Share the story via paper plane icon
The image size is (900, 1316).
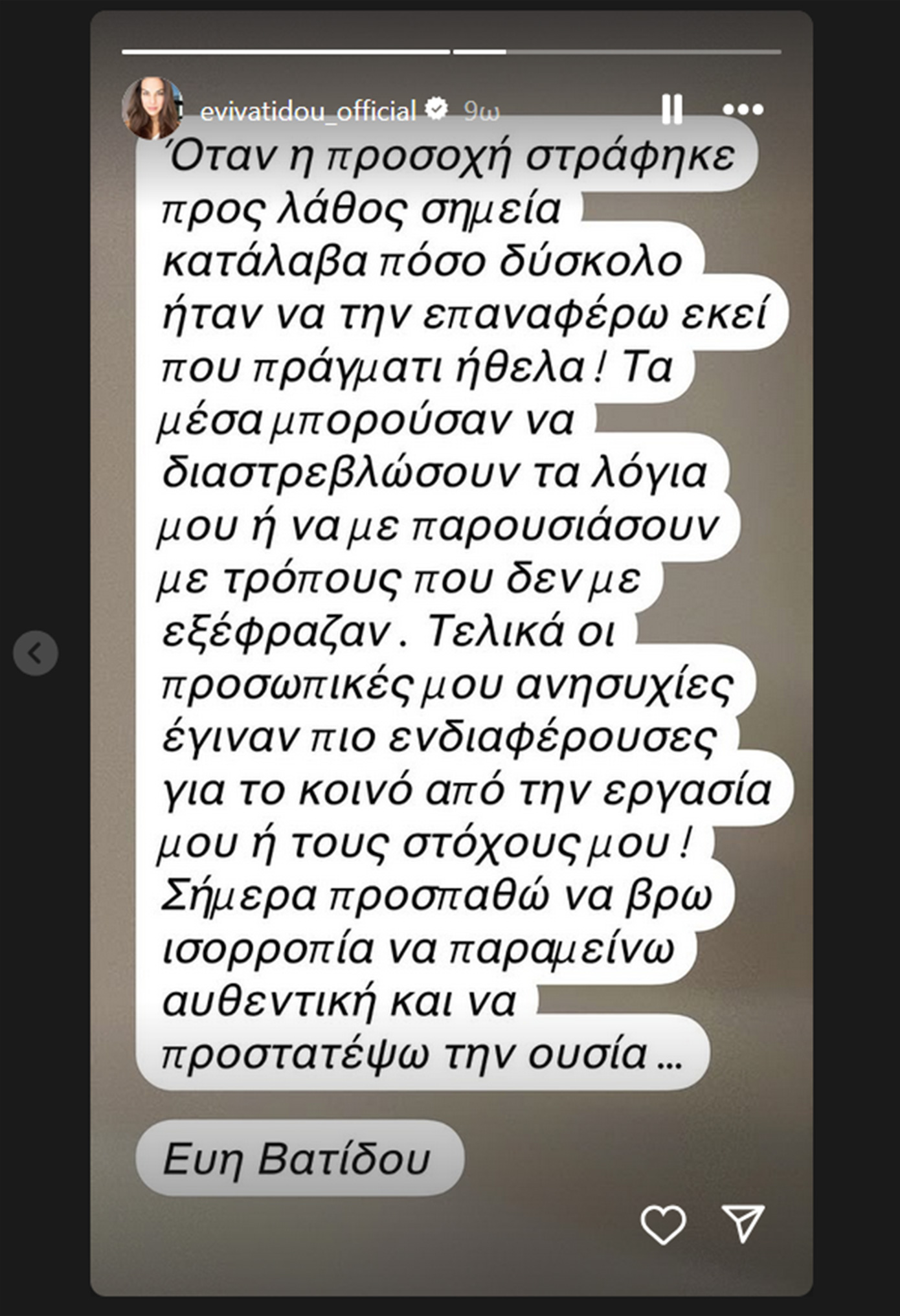click(744, 1223)
